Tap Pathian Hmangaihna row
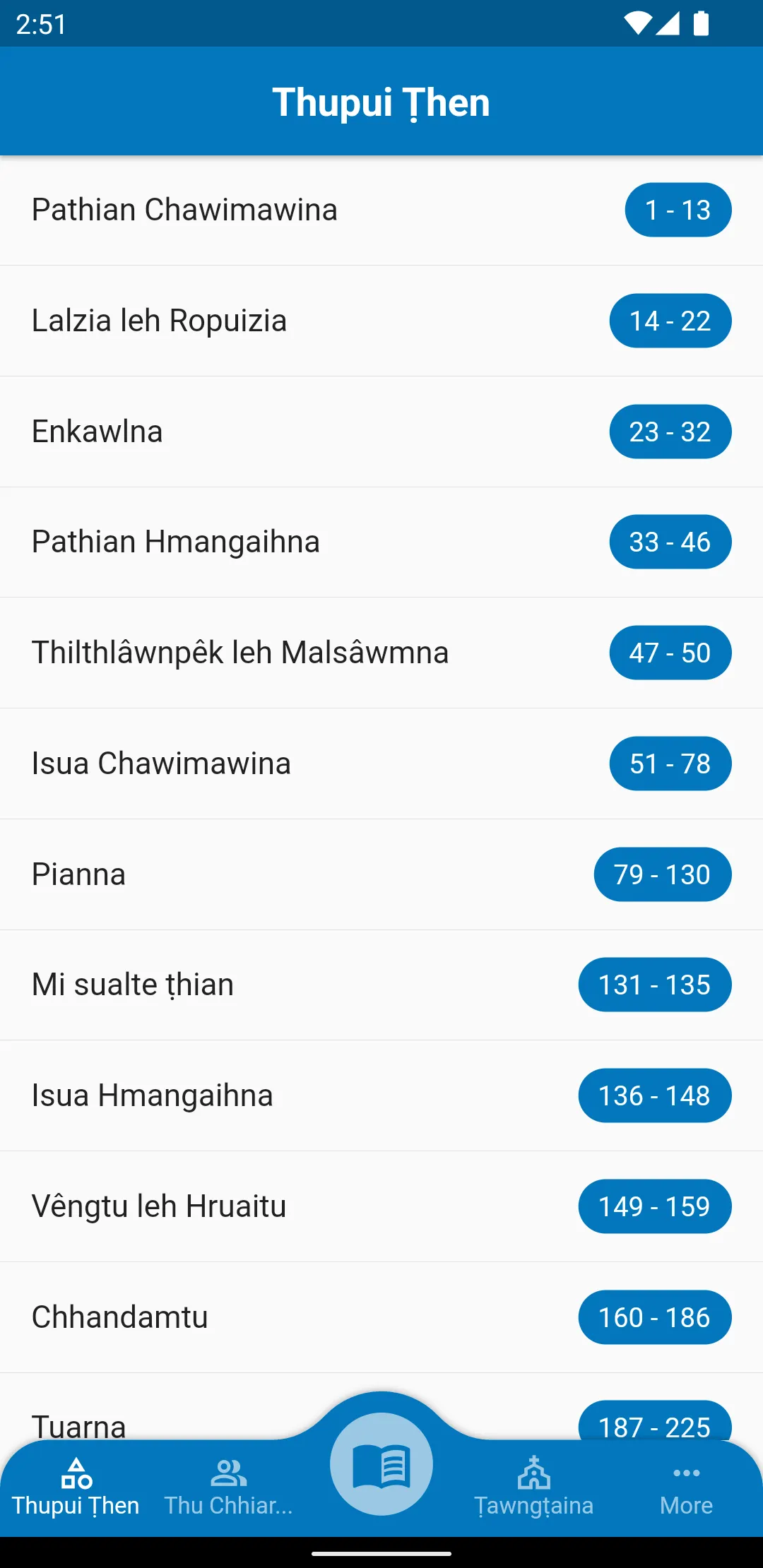The height and width of the screenshot is (1568, 763). click(x=381, y=542)
